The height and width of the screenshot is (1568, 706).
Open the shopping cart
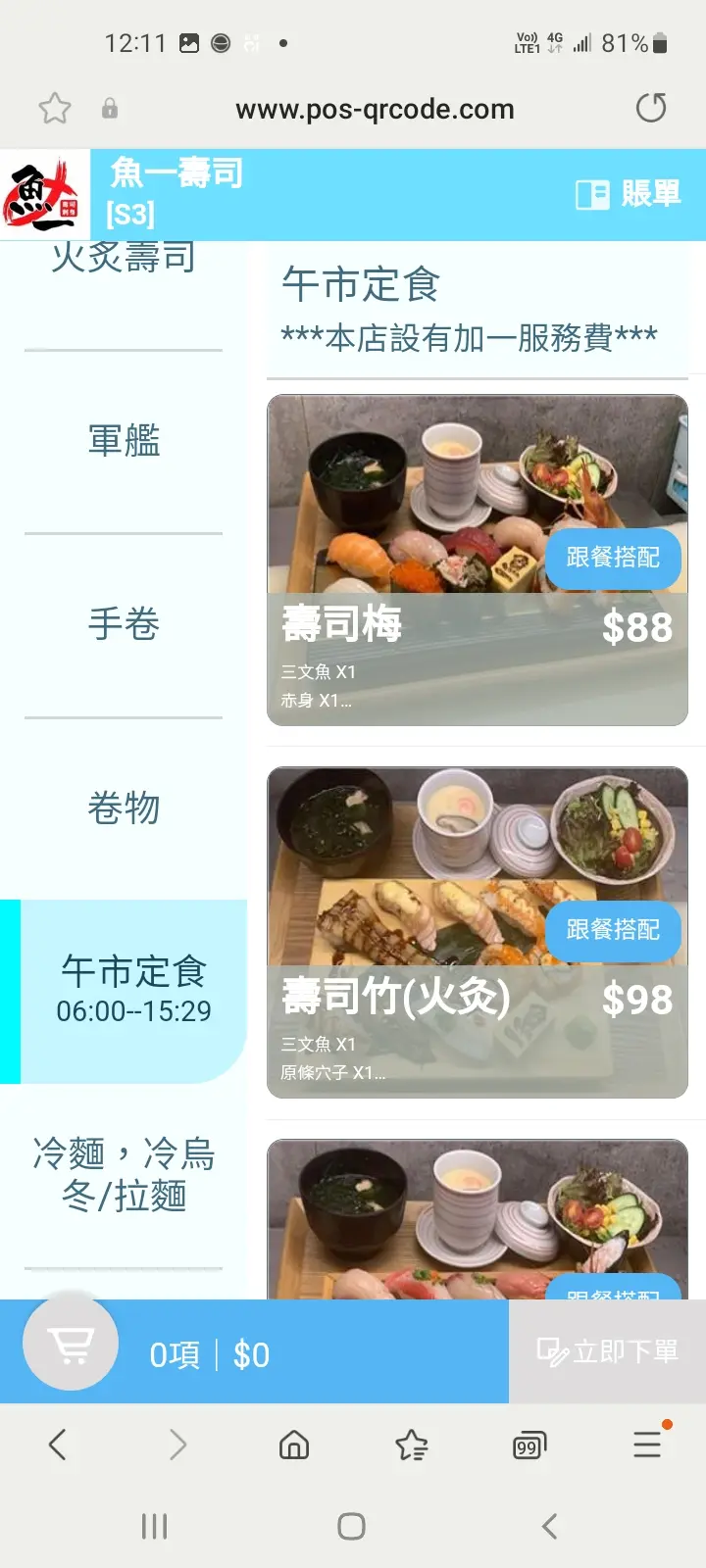pos(72,1345)
